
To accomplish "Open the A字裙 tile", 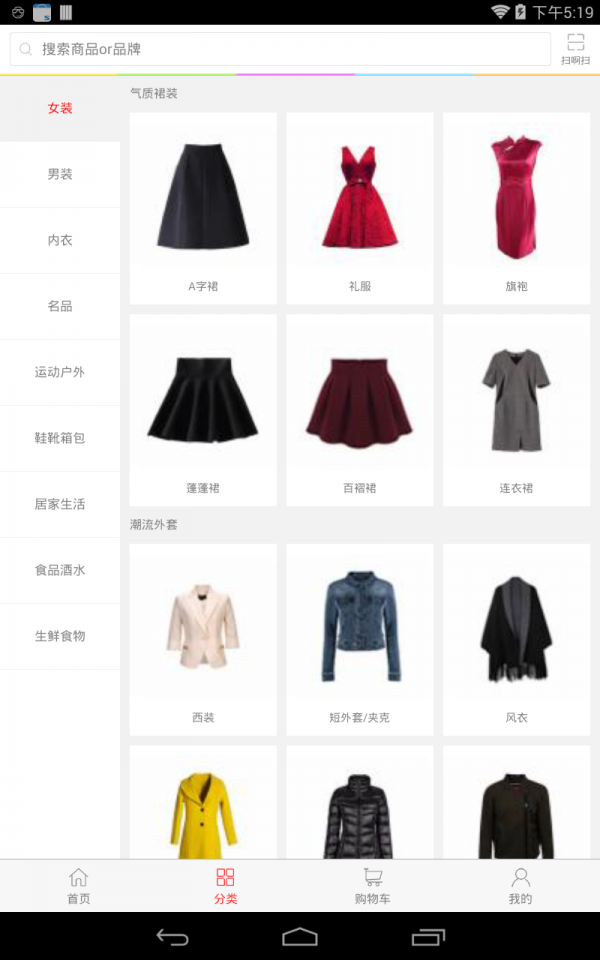I will (x=203, y=208).
